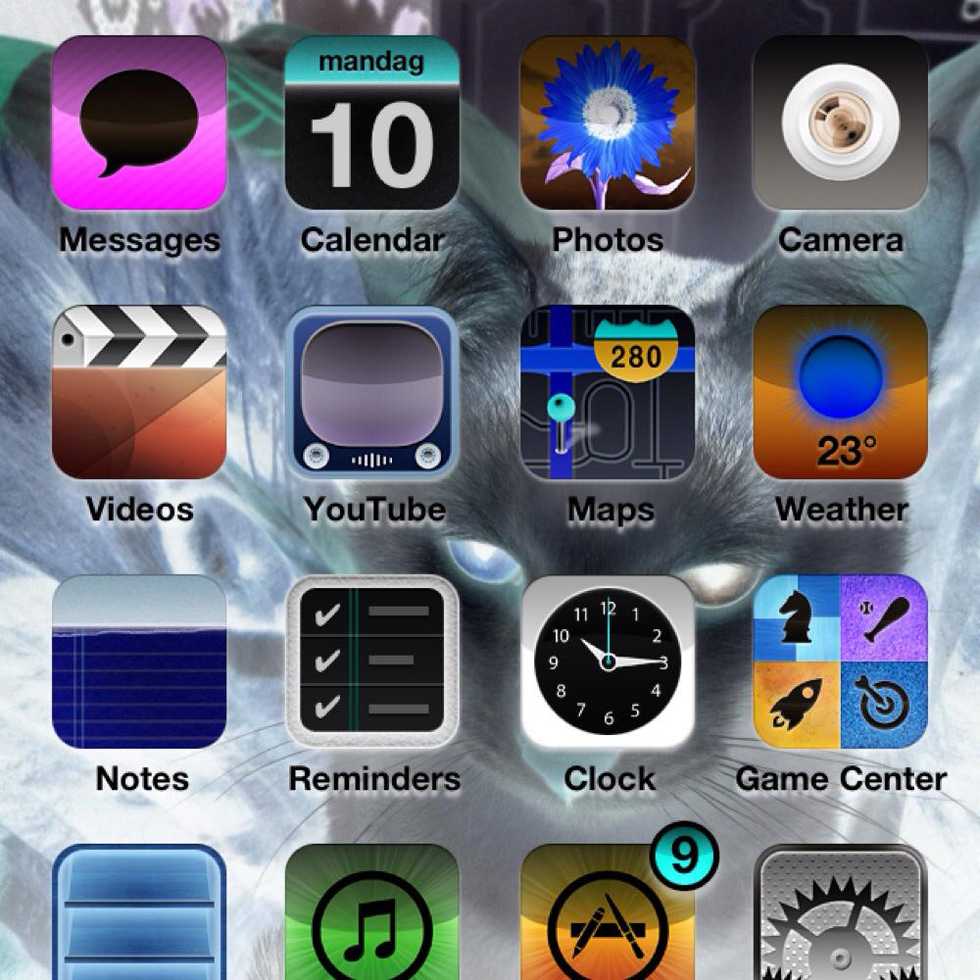This screenshot has height=980, width=980.
Task: Open the Clock app
Action: tap(607, 661)
